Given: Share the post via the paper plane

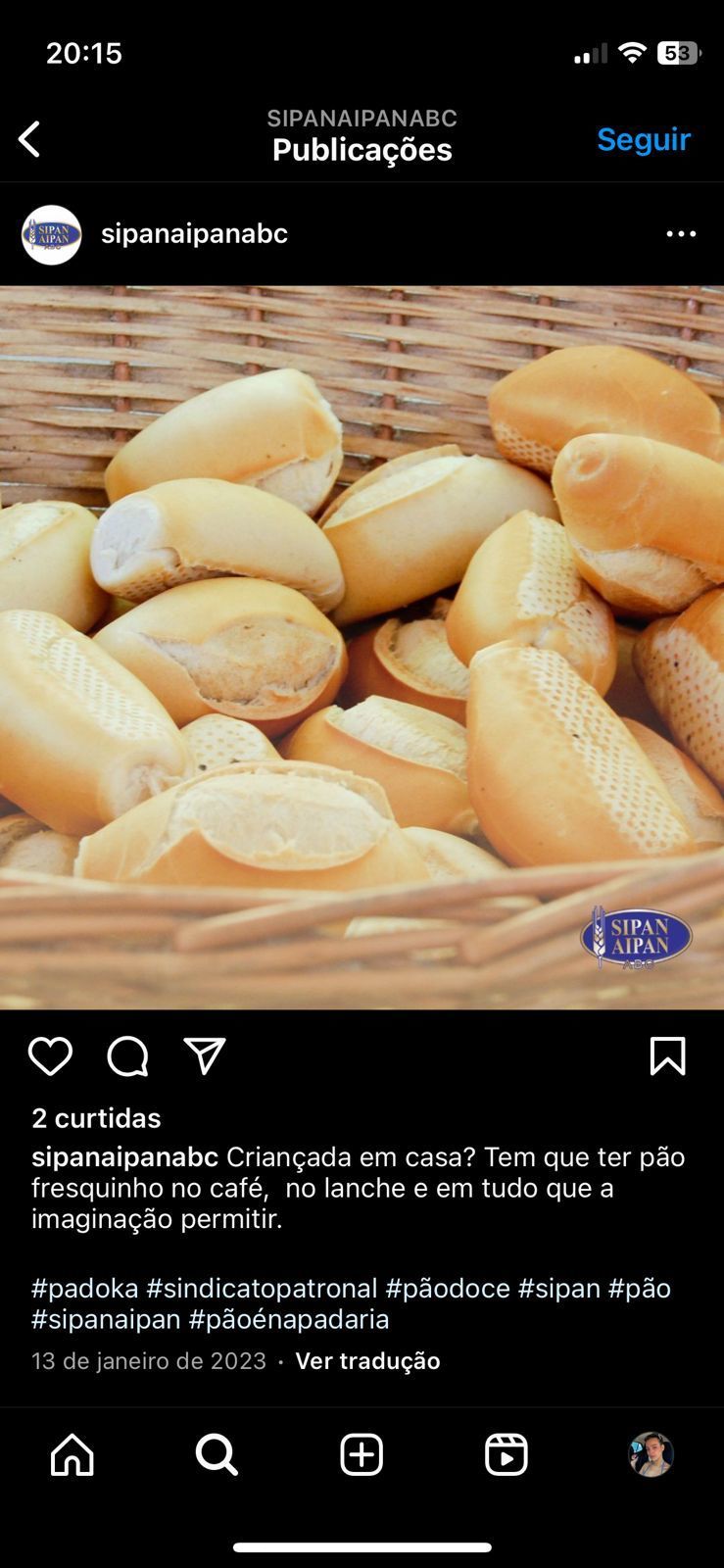Looking at the screenshot, I should tap(205, 1056).
